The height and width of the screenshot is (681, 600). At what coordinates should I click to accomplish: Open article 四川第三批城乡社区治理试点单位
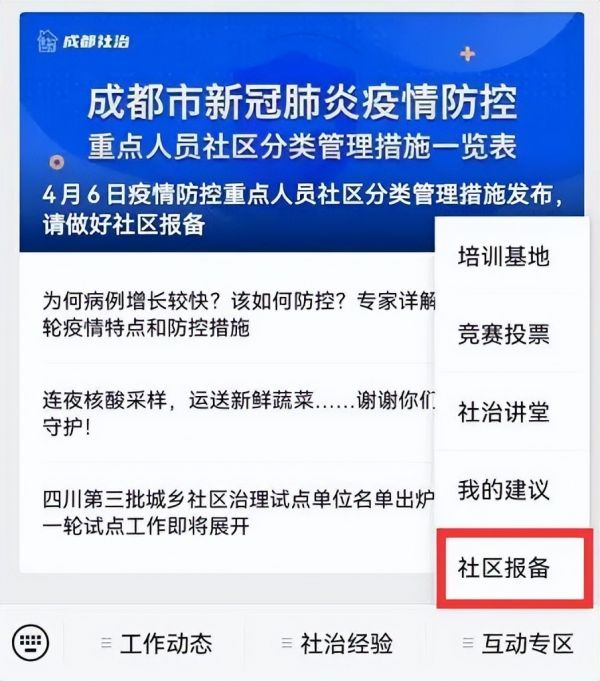230,510
